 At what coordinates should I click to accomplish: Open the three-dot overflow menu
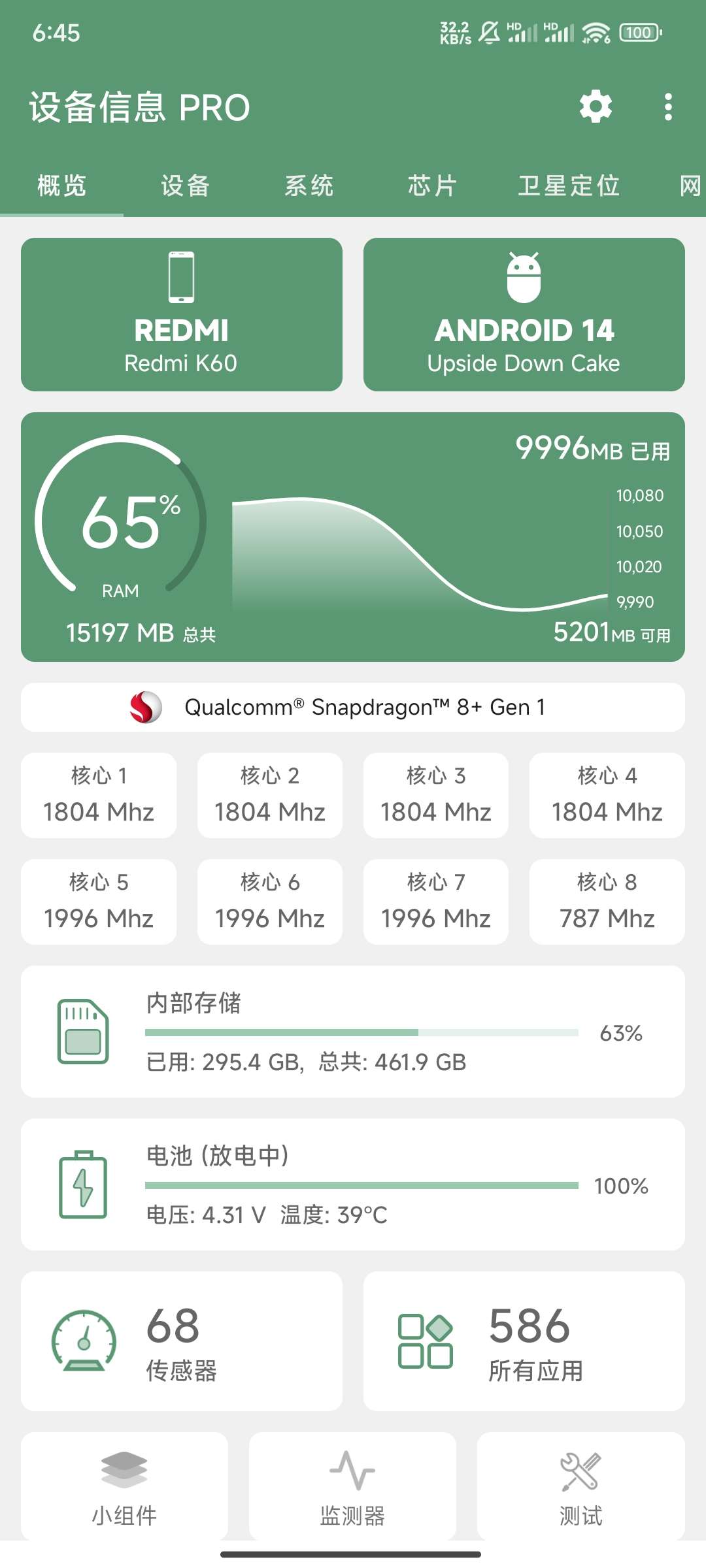pos(667,106)
